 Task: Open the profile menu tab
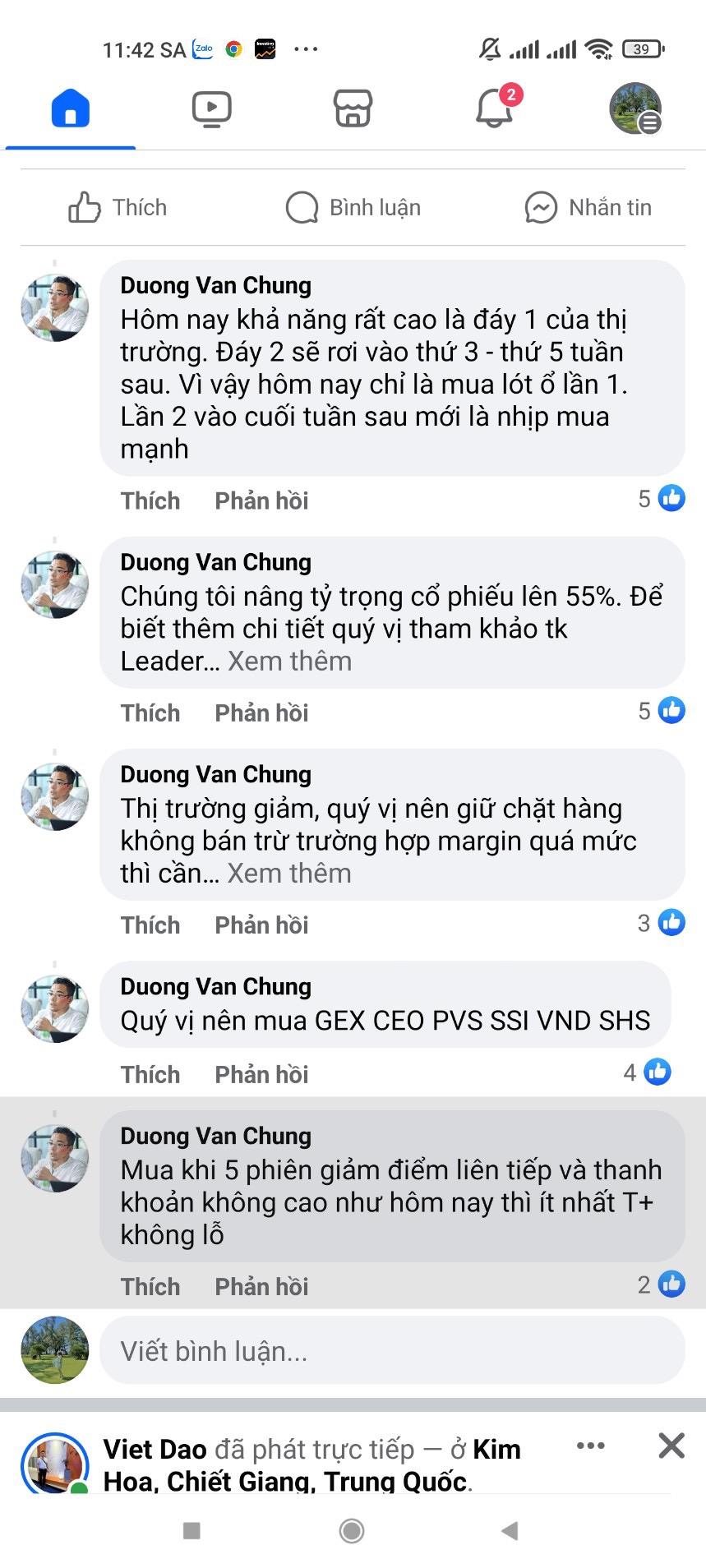634,108
